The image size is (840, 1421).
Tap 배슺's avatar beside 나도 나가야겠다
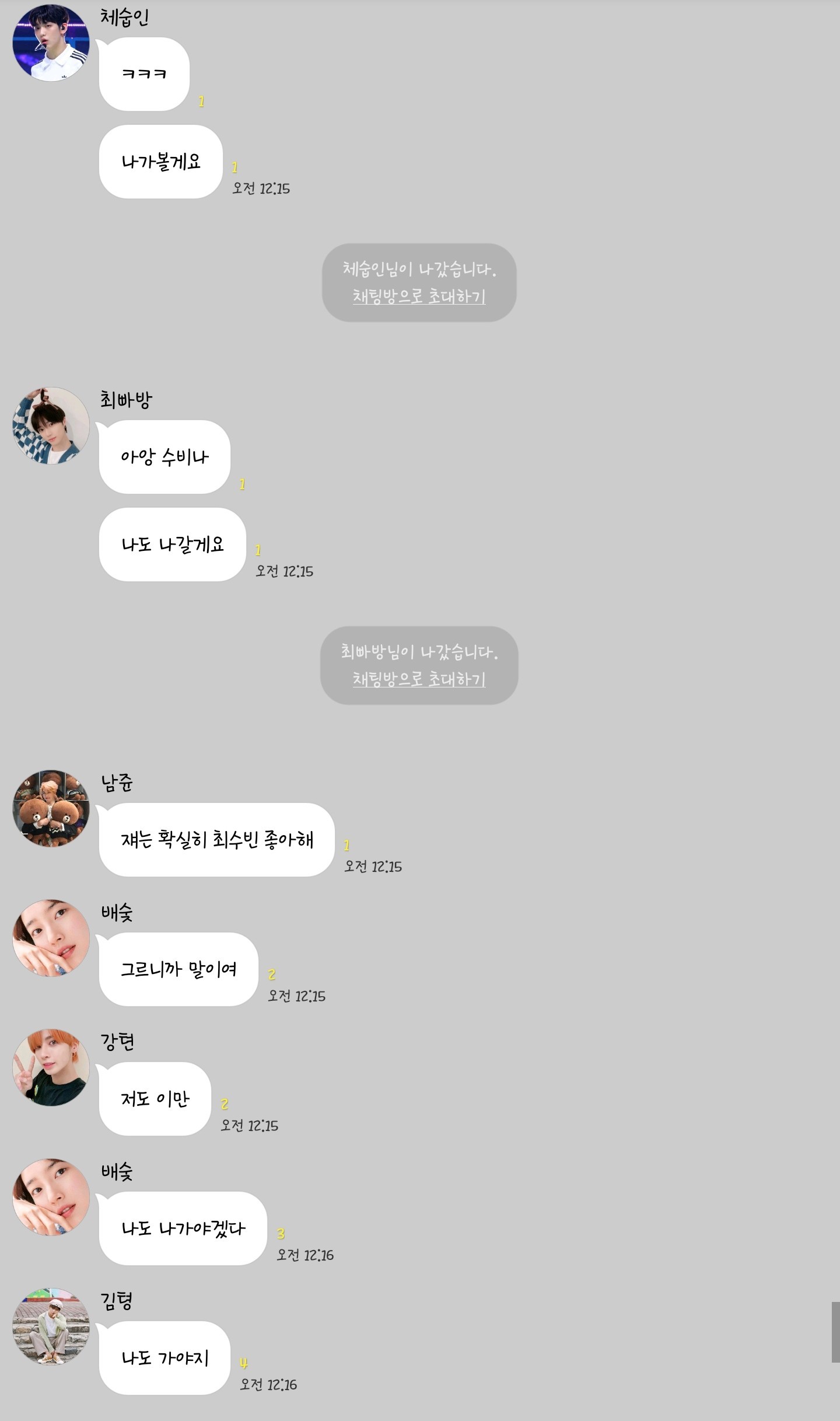pyautogui.click(x=51, y=1197)
